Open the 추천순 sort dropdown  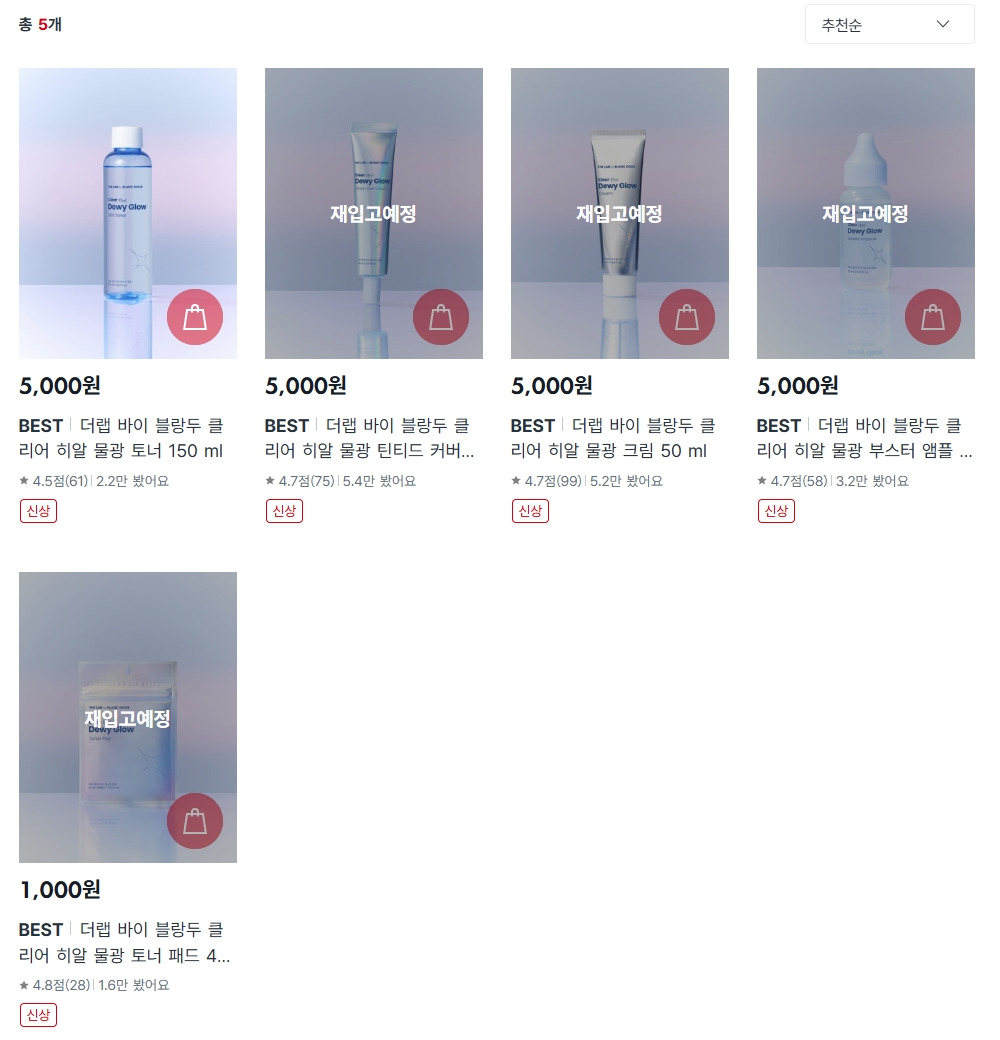point(889,24)
